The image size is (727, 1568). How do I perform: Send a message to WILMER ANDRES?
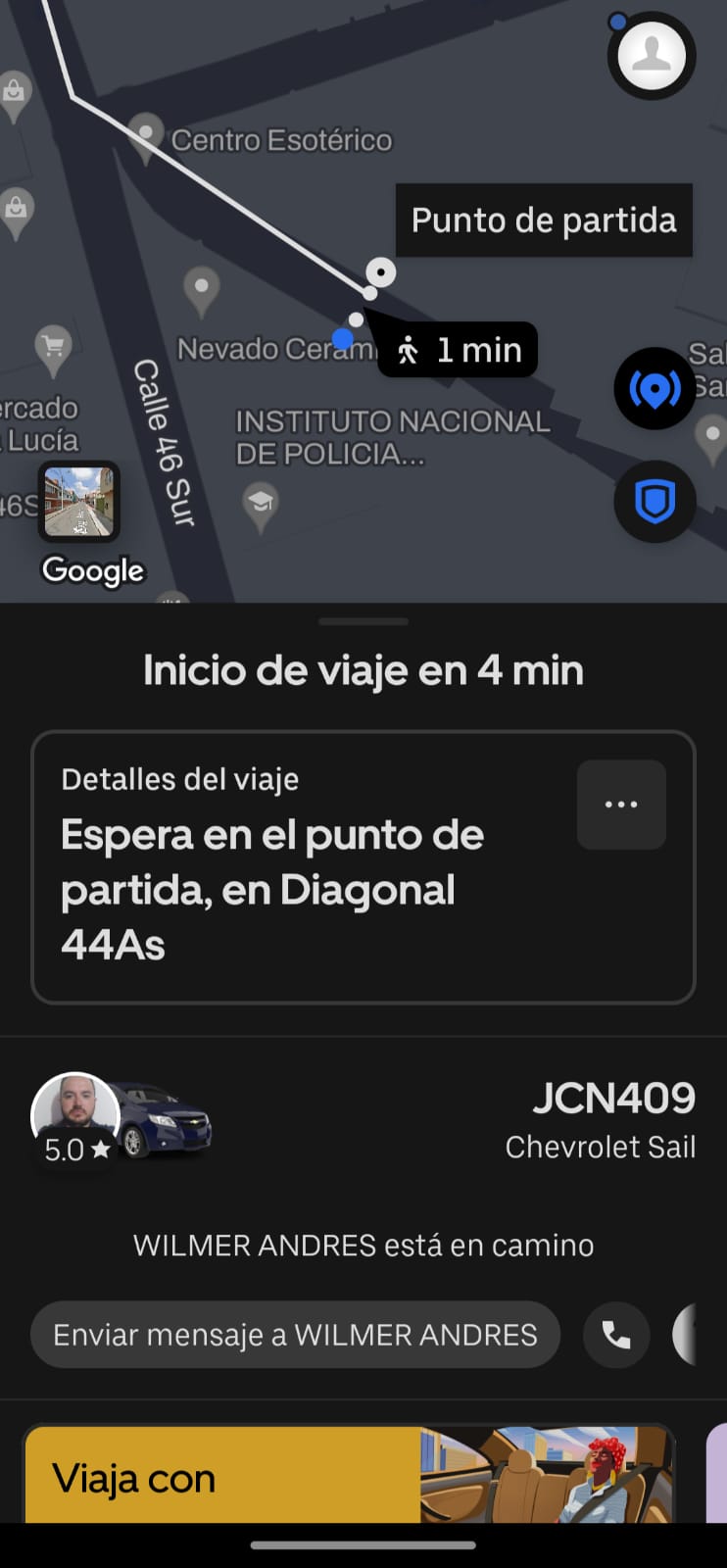point(295,1335)
